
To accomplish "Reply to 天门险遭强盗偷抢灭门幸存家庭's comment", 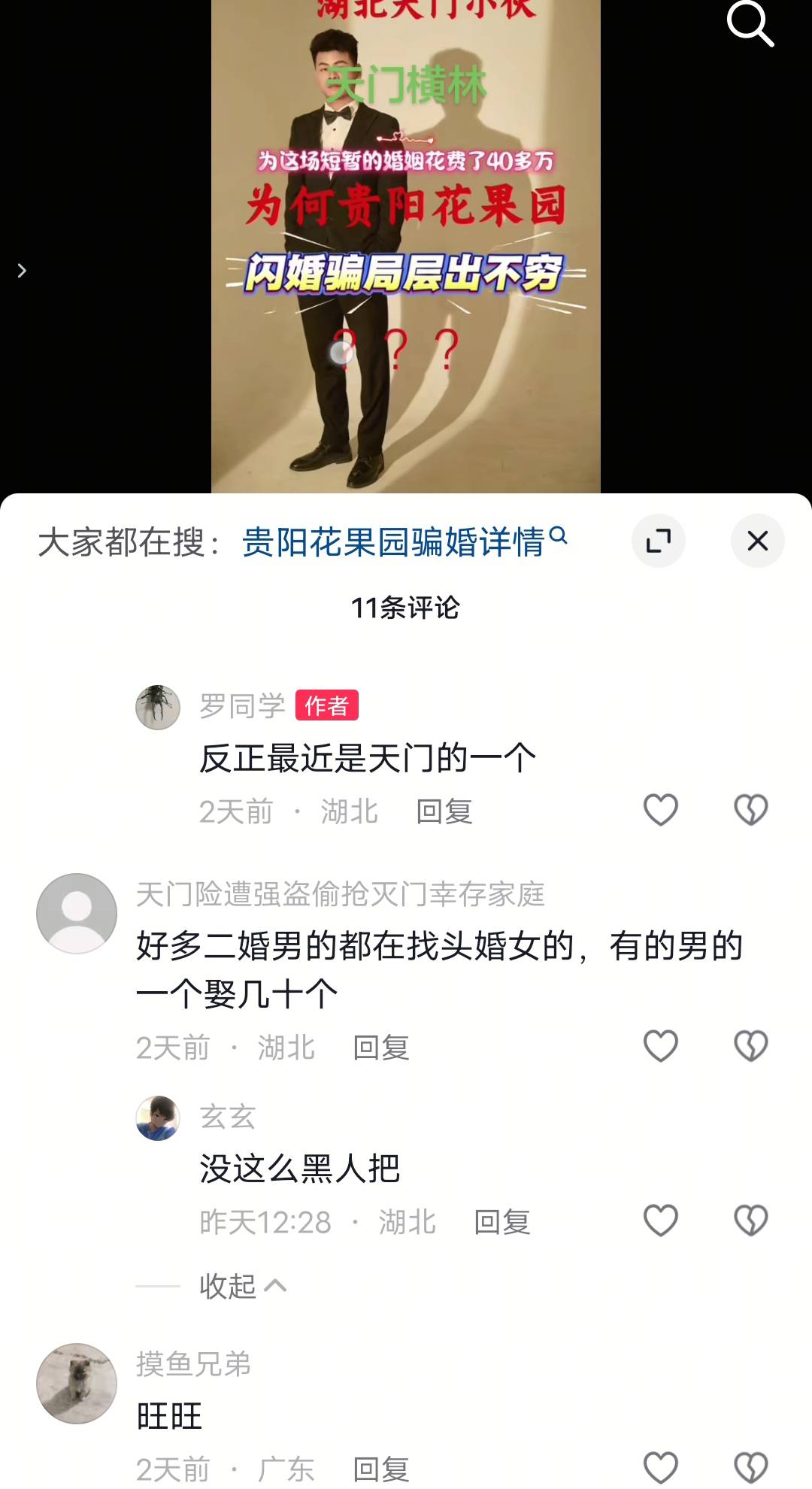I will 380,1048.
